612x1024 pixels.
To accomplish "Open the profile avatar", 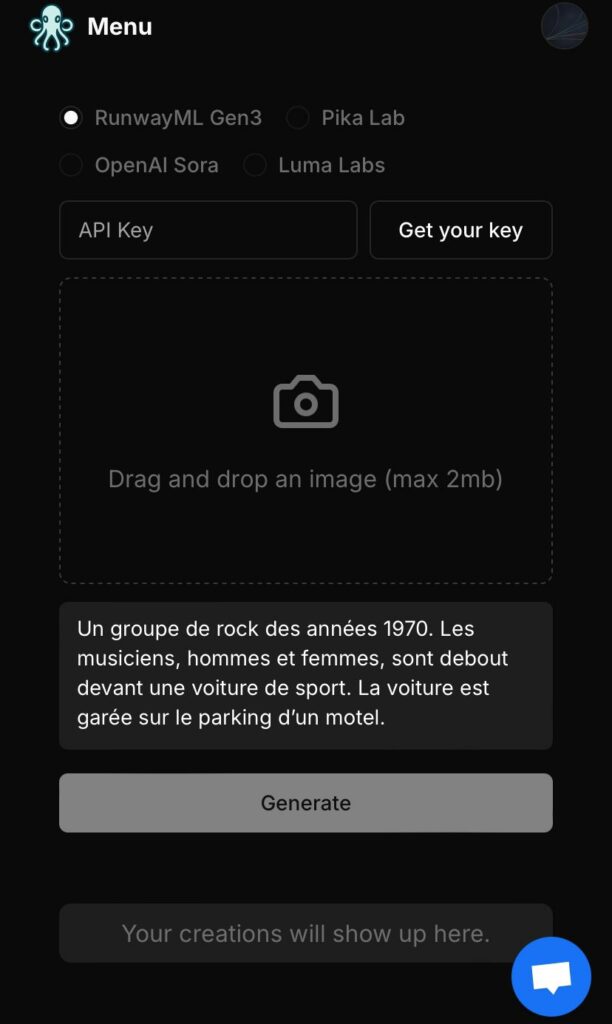I will click(x=564, y=26).
